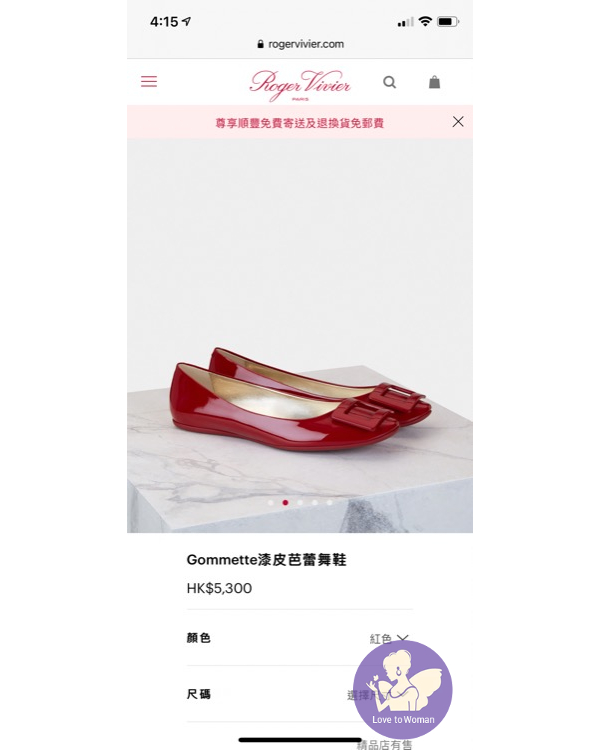Dismiss the free delivery banner
Image resolution: width=600 pixels, height=750 pixels.
point(458,122)
